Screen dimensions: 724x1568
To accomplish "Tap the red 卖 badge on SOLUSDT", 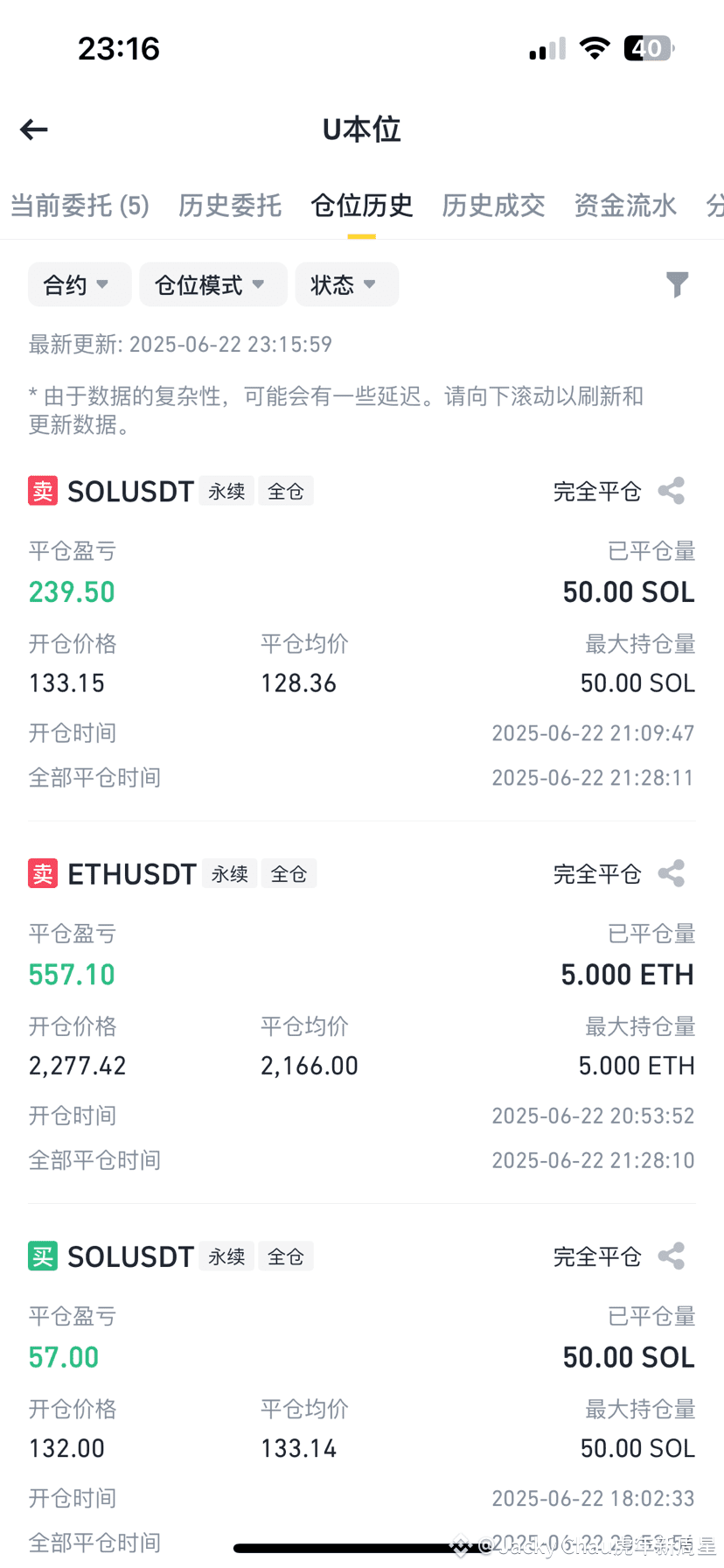I will (x=42, y=490).
